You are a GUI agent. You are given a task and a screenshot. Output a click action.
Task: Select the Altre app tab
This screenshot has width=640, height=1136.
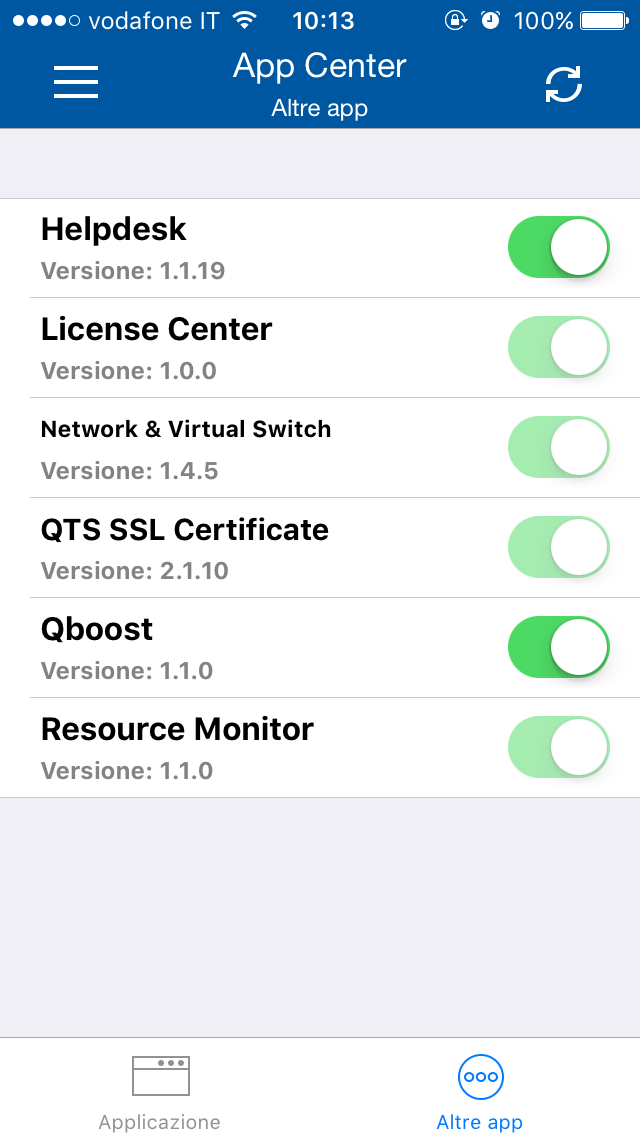(480, 1090)
